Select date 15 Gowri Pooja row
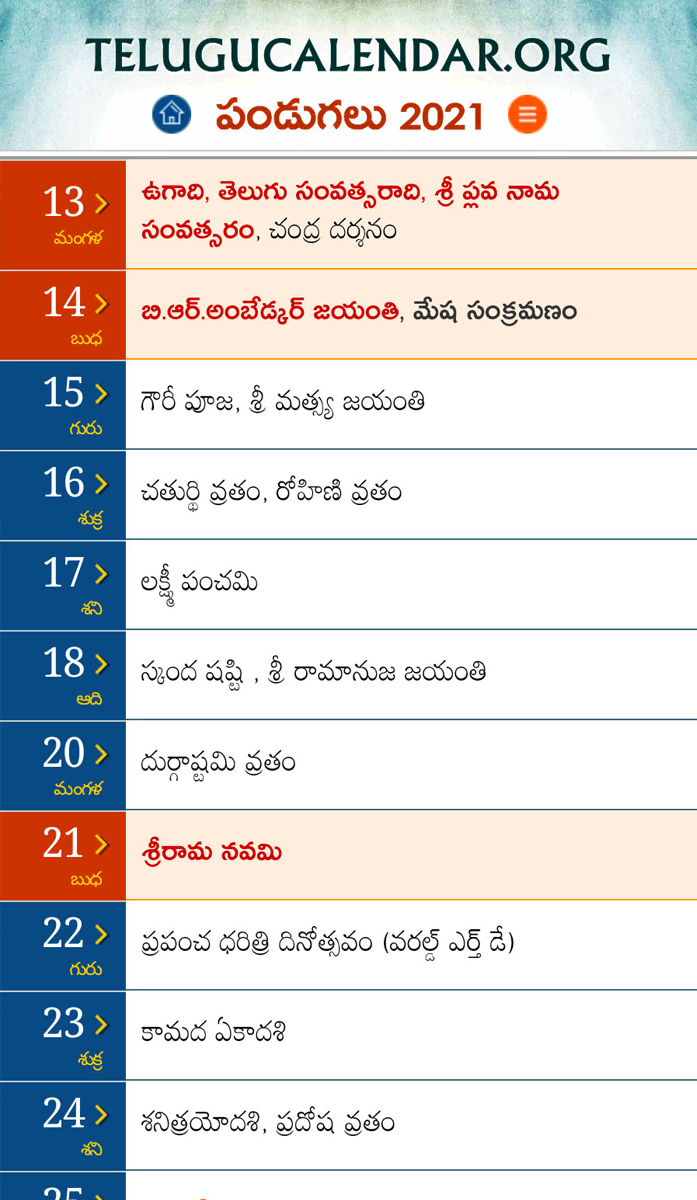 [x=348, y=405]
